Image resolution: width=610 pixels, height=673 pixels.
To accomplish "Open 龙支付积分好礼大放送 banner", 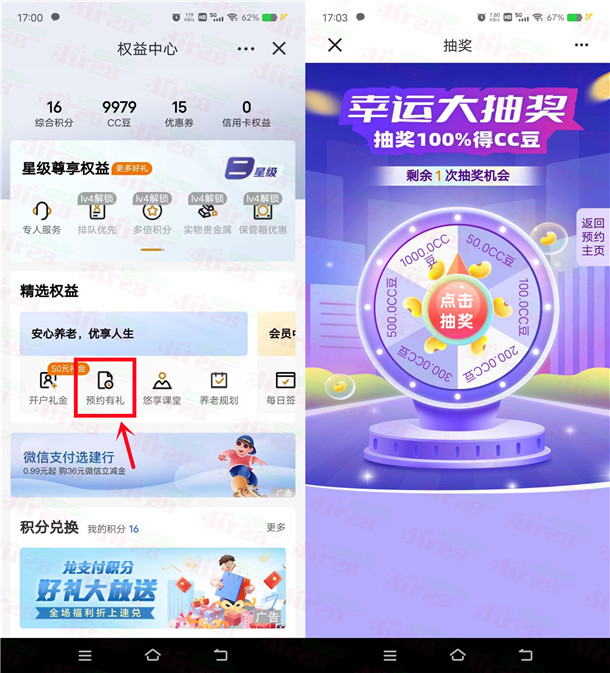I will [x=152, y=587].
